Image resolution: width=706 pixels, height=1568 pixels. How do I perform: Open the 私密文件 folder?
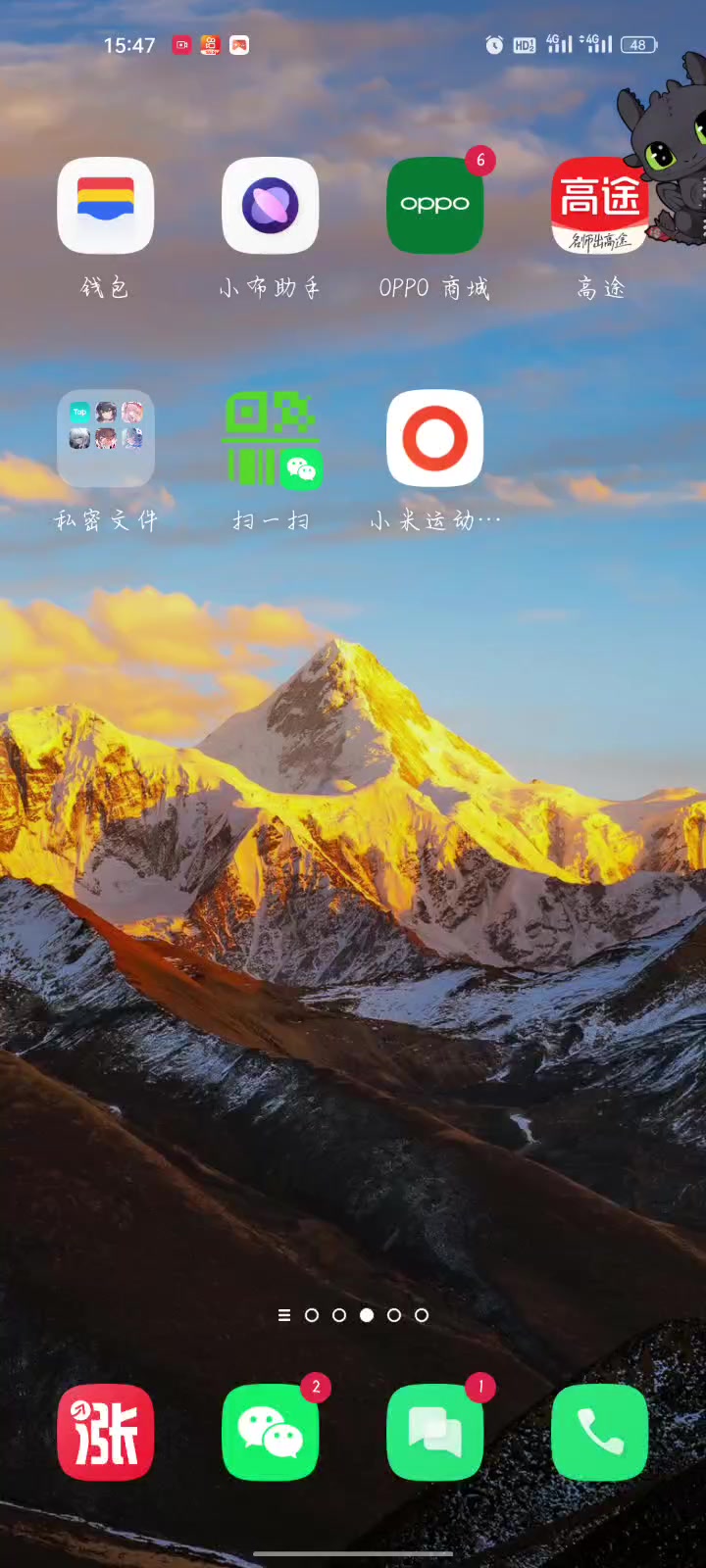[x=106, y=439]
